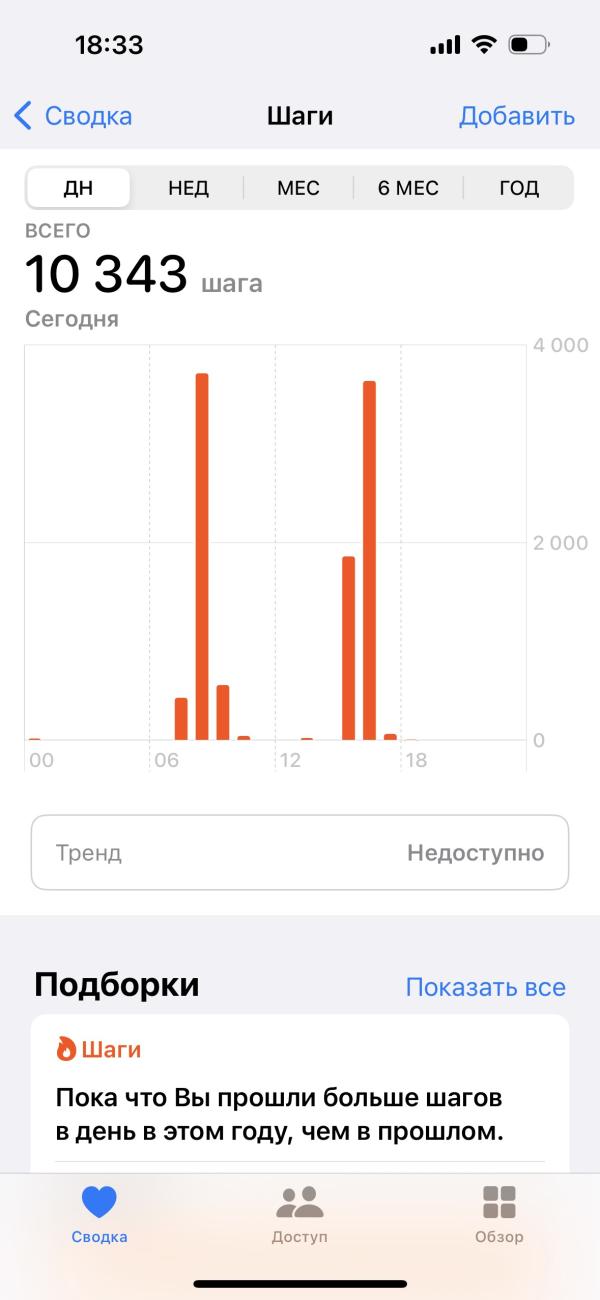Switch to the МЕС month view

click(298, 188)
